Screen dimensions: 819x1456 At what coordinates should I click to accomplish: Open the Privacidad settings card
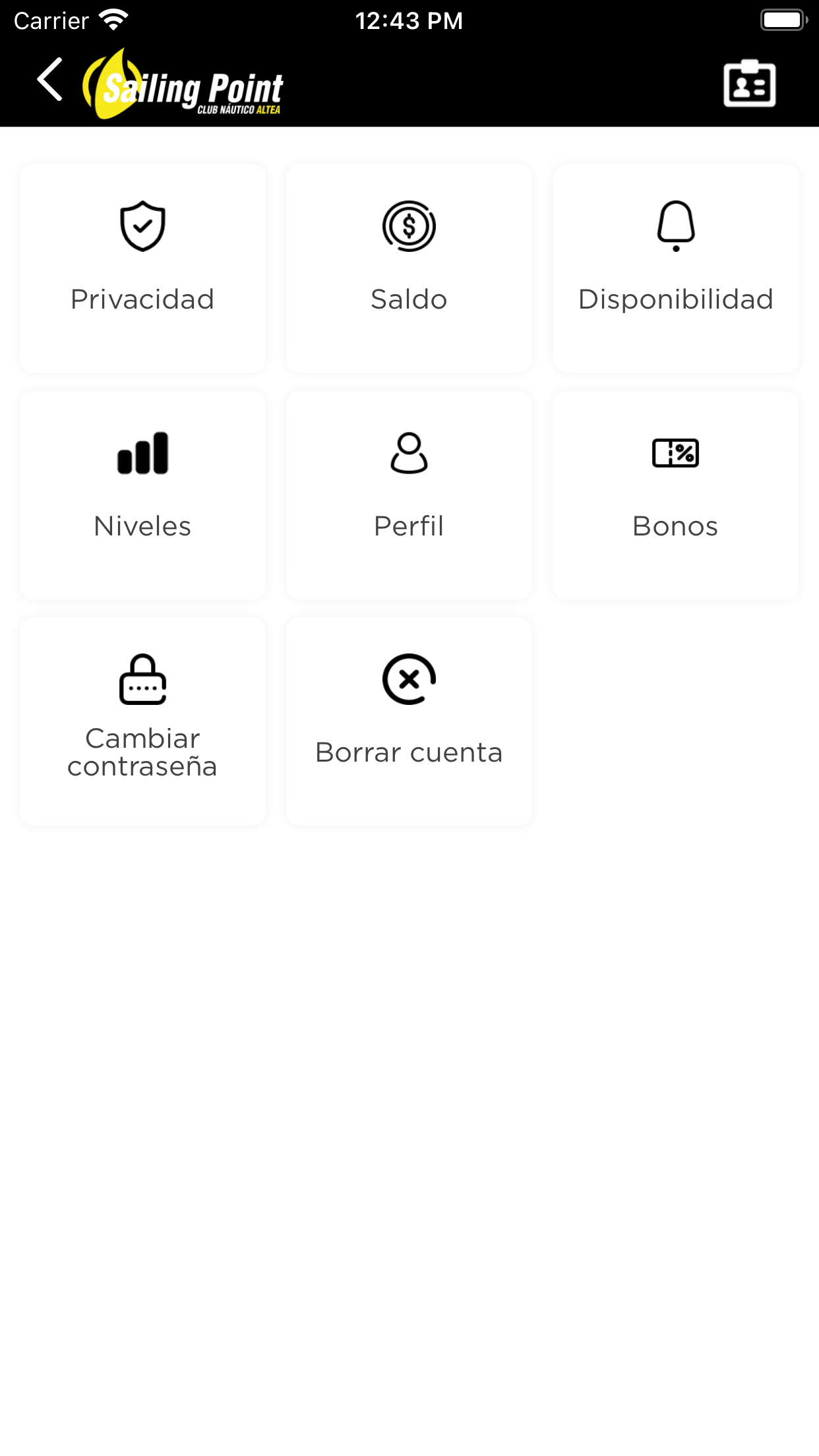[x=142, y=267]
